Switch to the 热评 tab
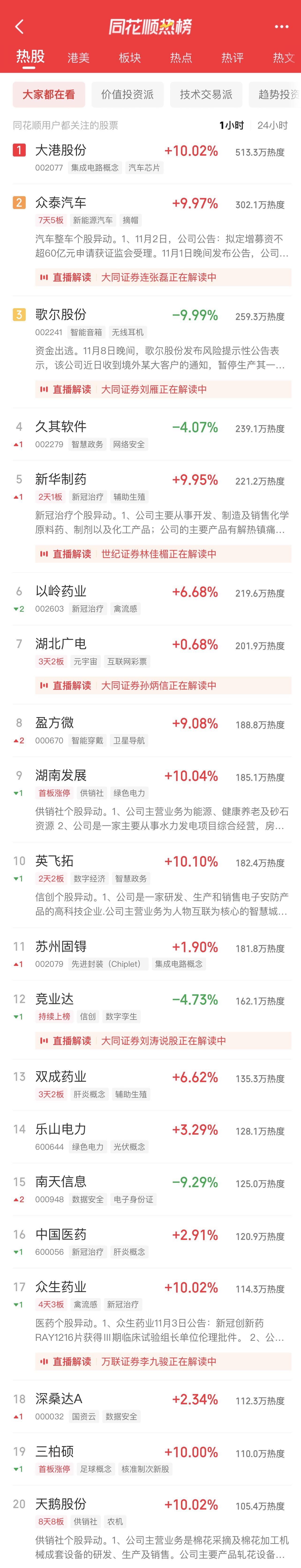Image resolution: width=301 pixels, height=1568 pixels. [x=232, y=58]
